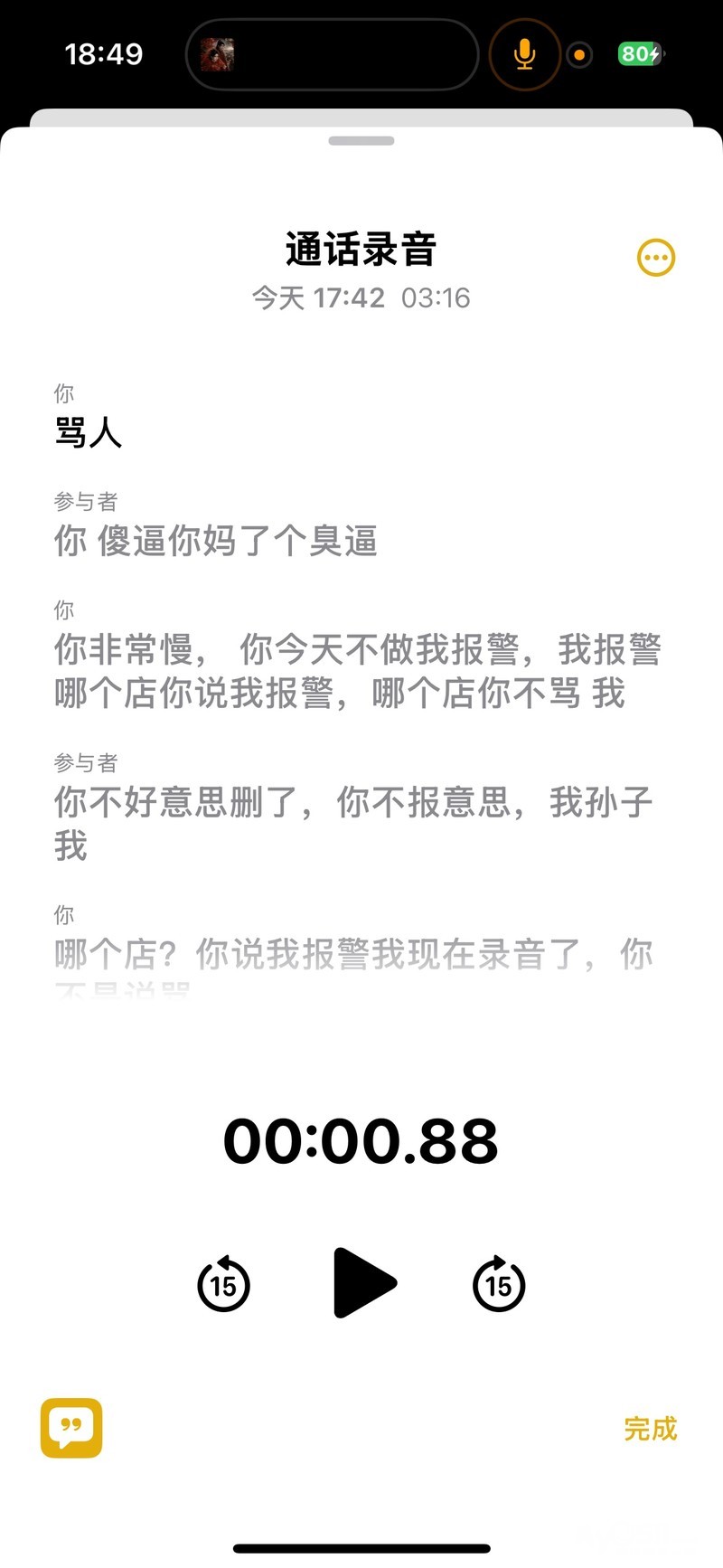Open the Dynamic Island now-playing activity
Image resolution: width=723 pixels, height=1568 pixels.
click(332, 54)
